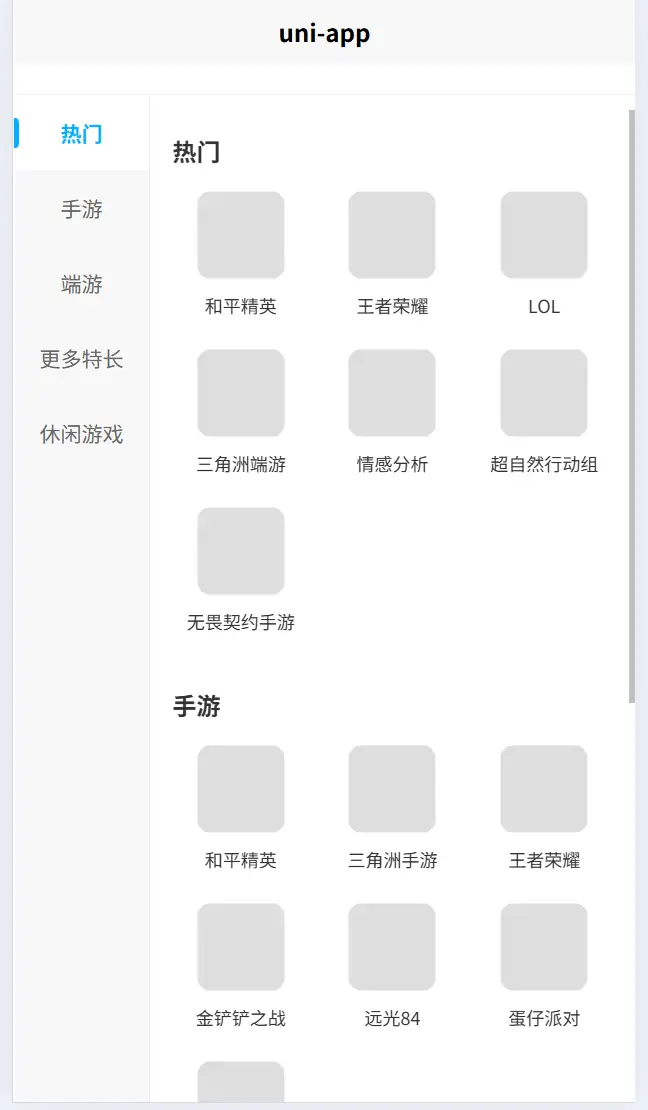
Task: Open LOL in the 热门 section
Action: point(543,254)
